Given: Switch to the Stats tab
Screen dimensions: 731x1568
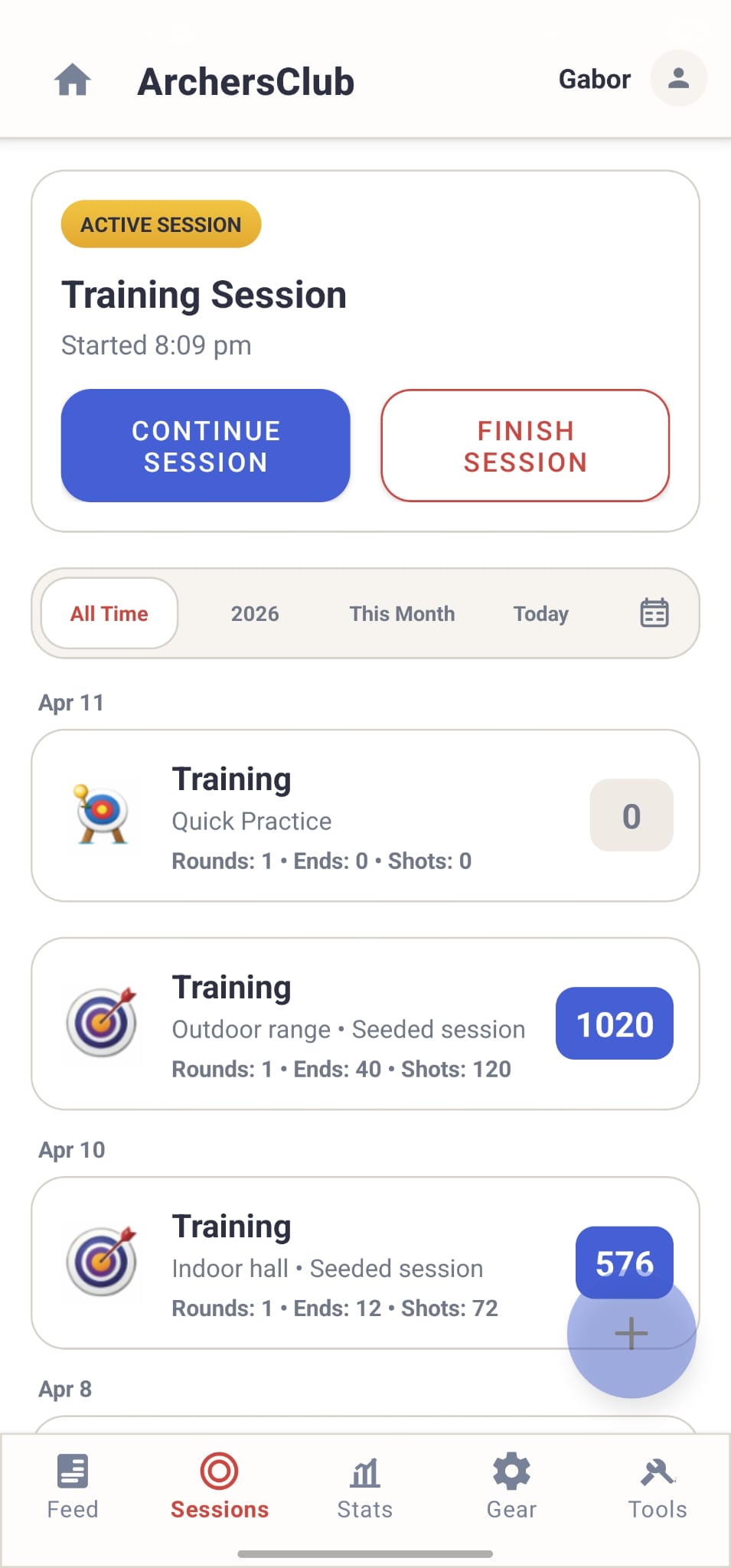Looking at the screenshot, I should click(365, 1486).
